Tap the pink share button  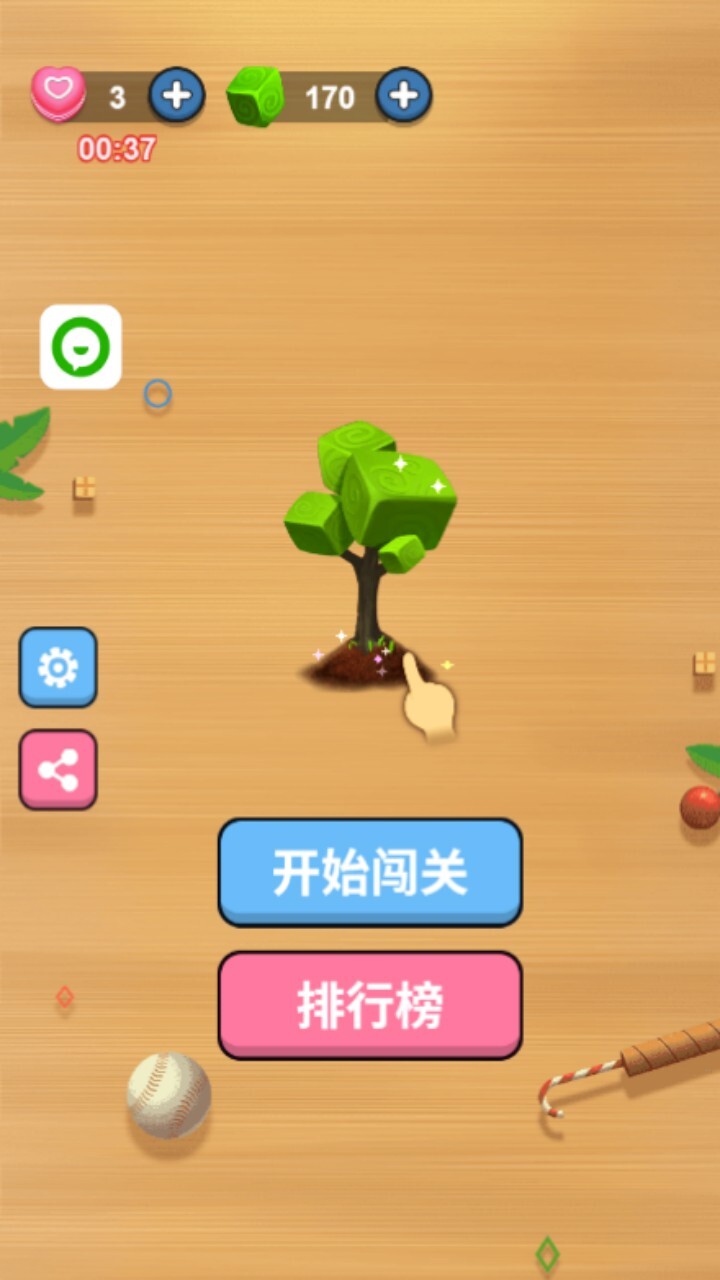(58, 769)
